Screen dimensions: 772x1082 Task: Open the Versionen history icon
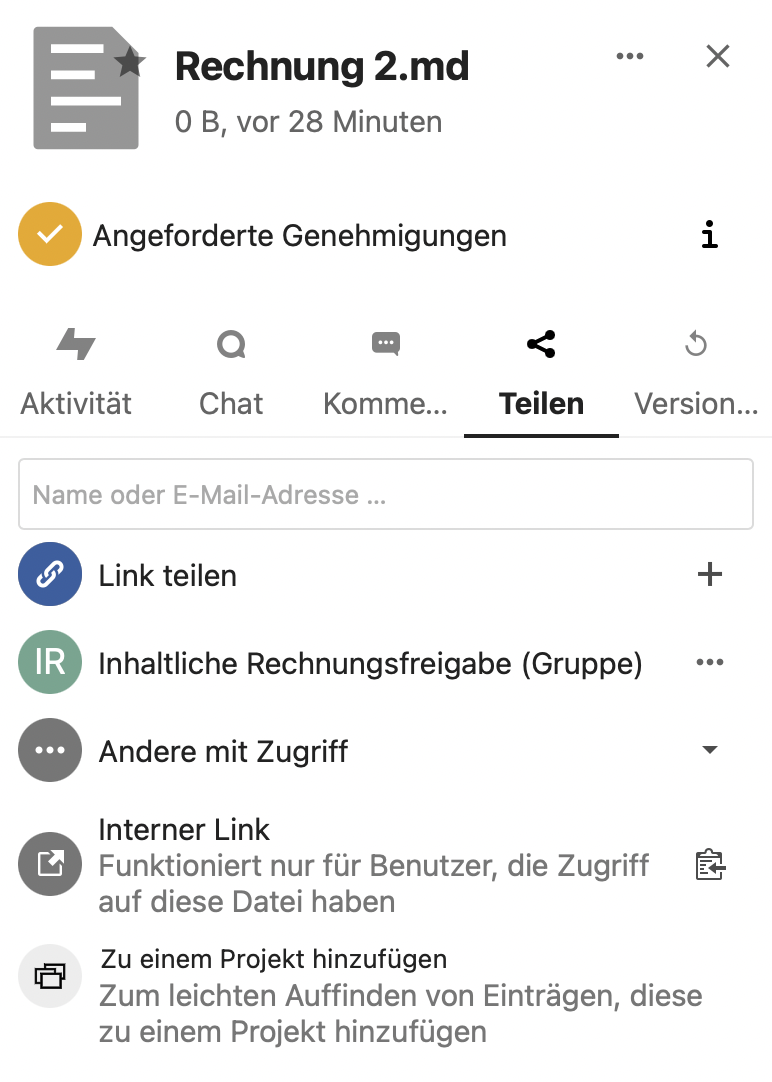[x=695, y=343]
